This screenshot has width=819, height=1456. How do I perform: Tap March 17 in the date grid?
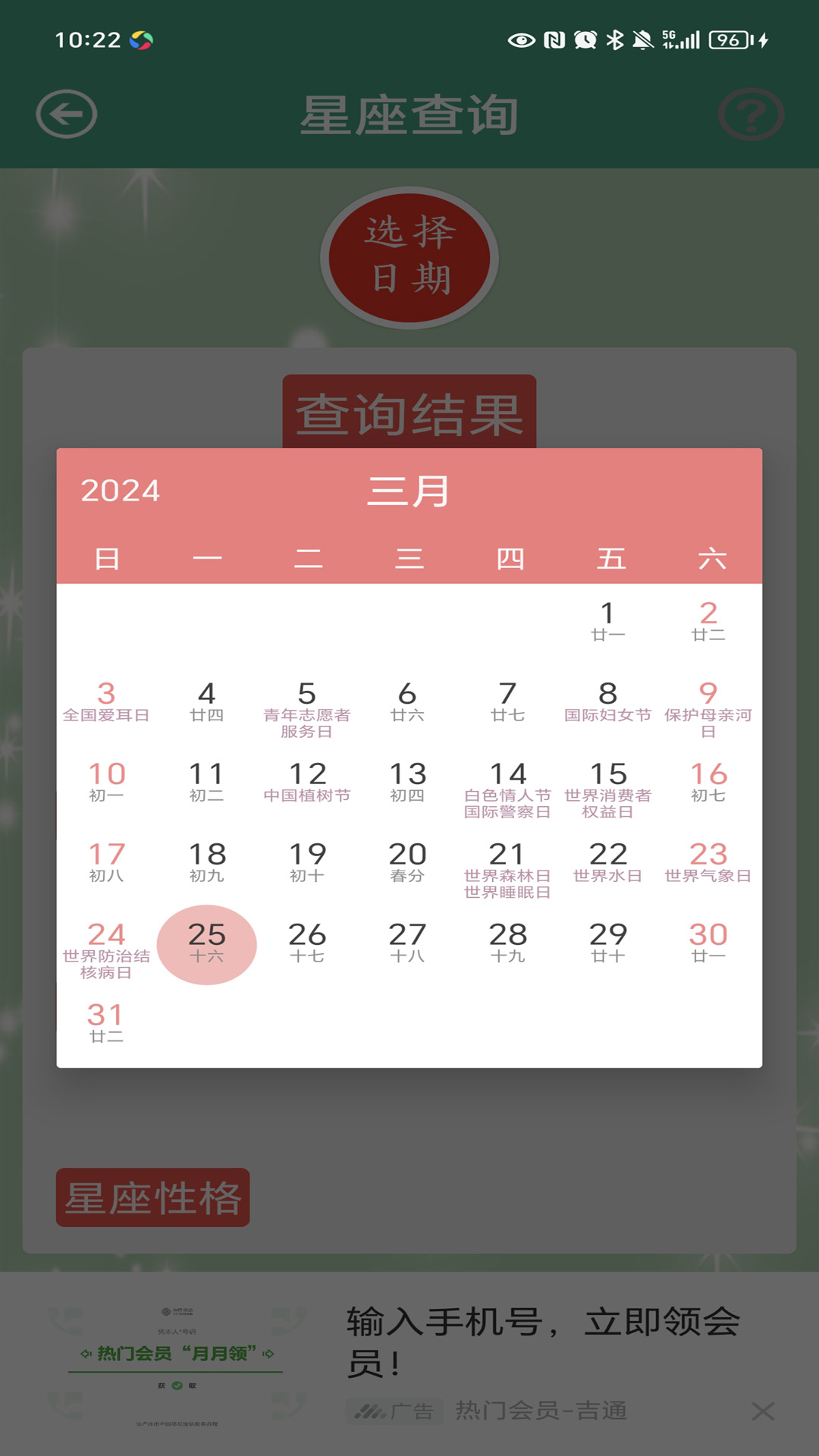[106, 863]
